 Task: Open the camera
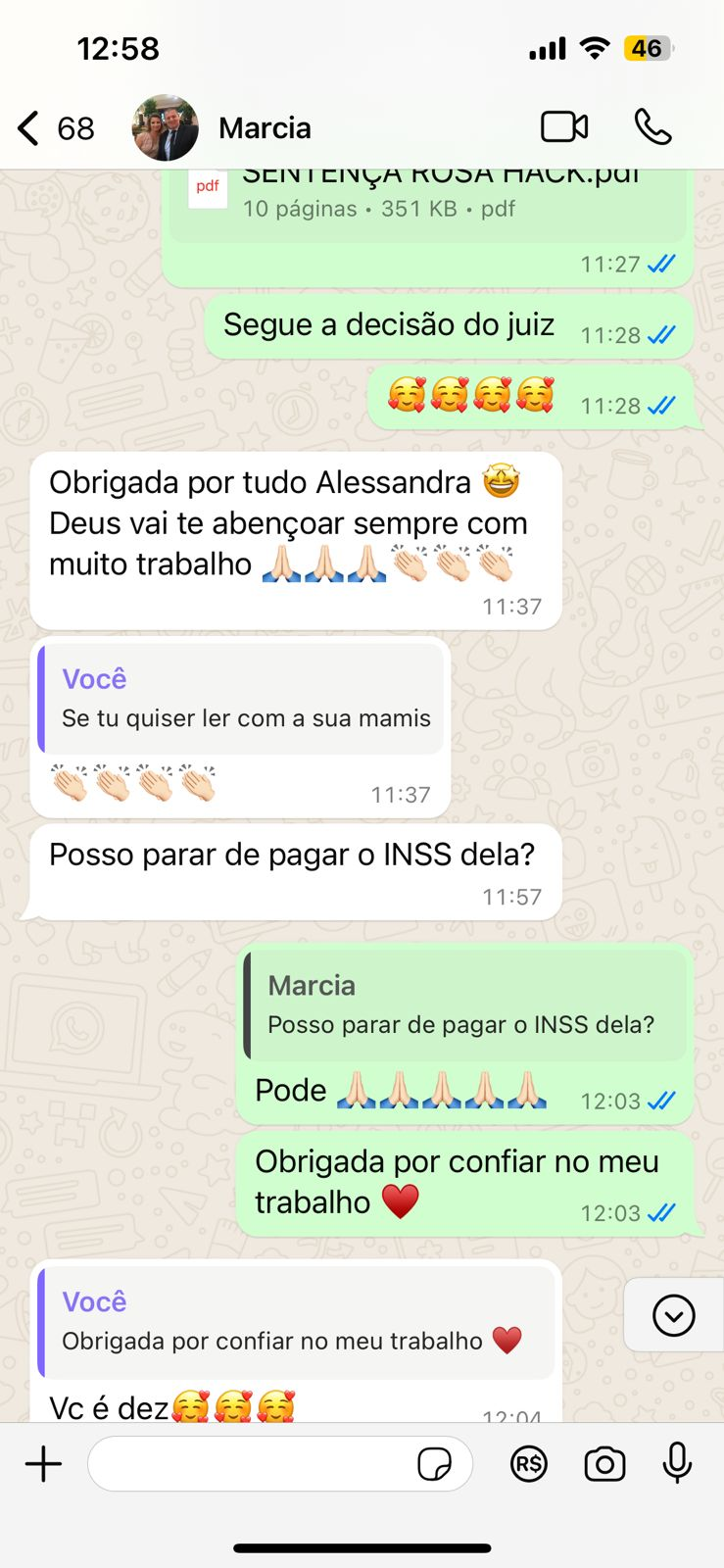point(604,1464)
